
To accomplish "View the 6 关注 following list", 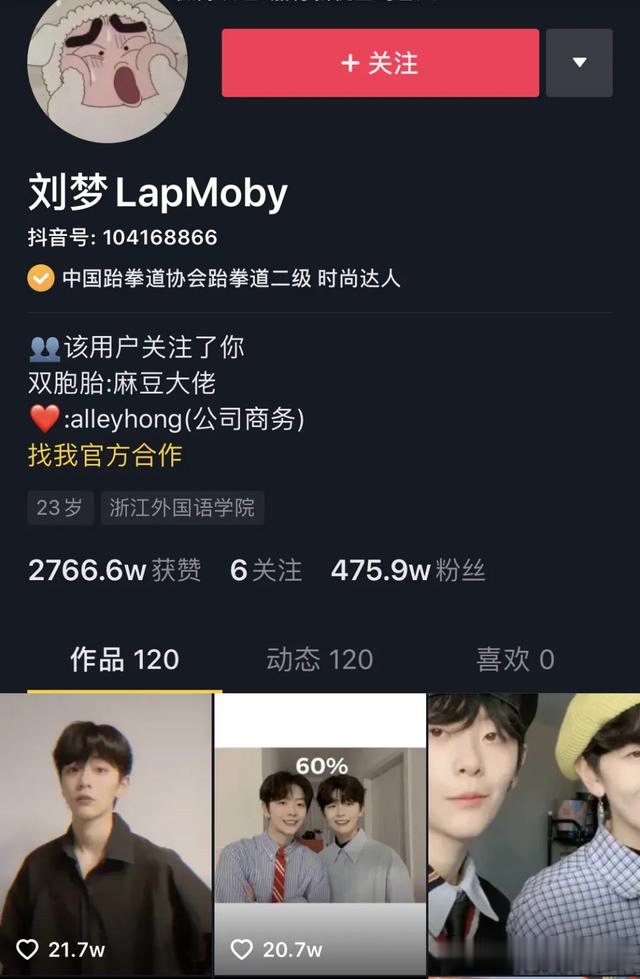I will tap(266, 570).
